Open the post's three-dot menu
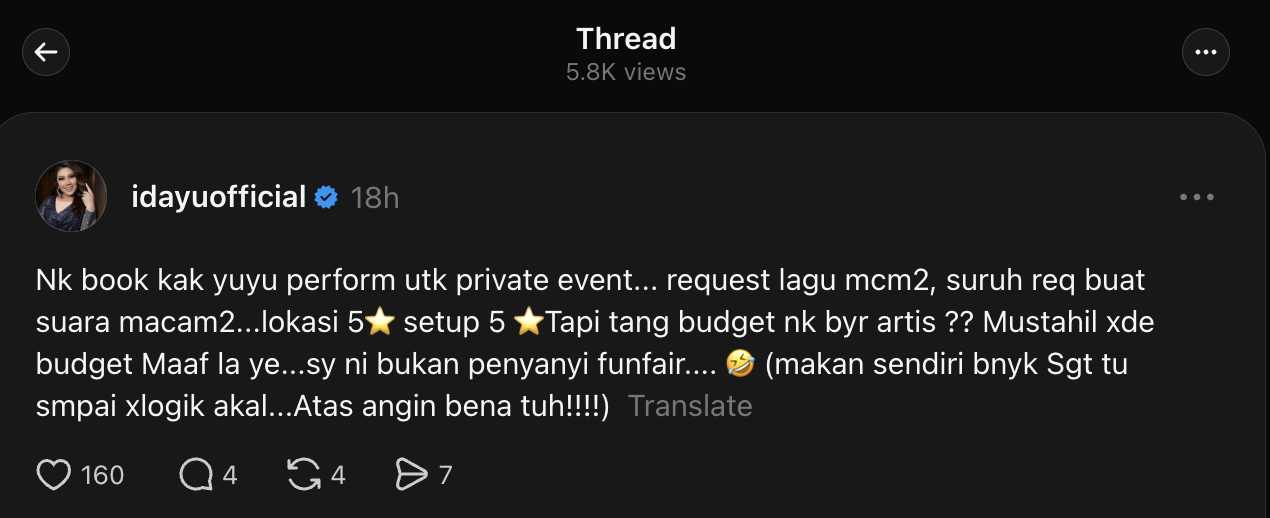The image size is (1270, 518). click(x=1196, y=198)
